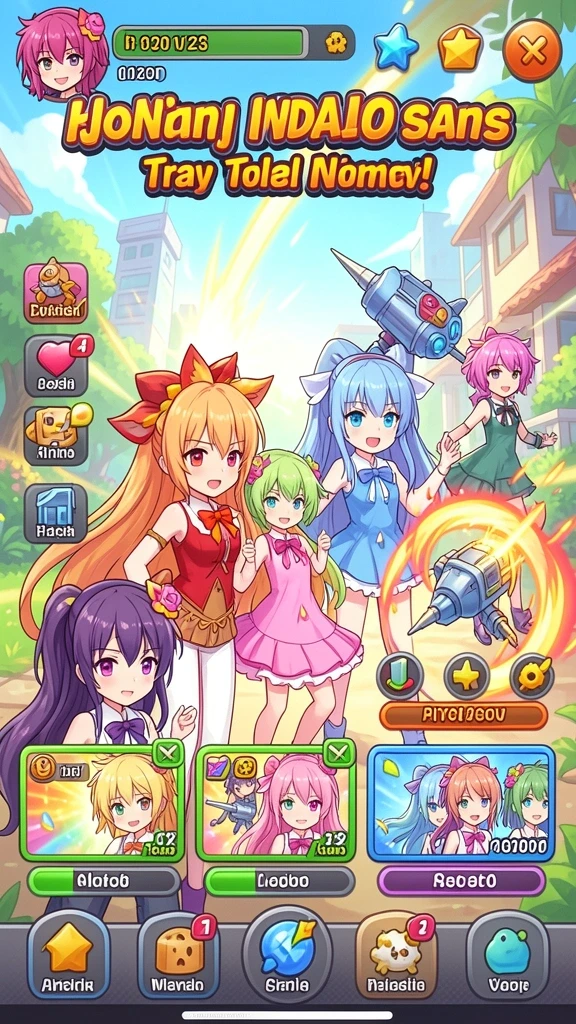This screenshot has height=1024, width=576.
Task: Open the pink side button with gold figure
Action: pos(56,291)
